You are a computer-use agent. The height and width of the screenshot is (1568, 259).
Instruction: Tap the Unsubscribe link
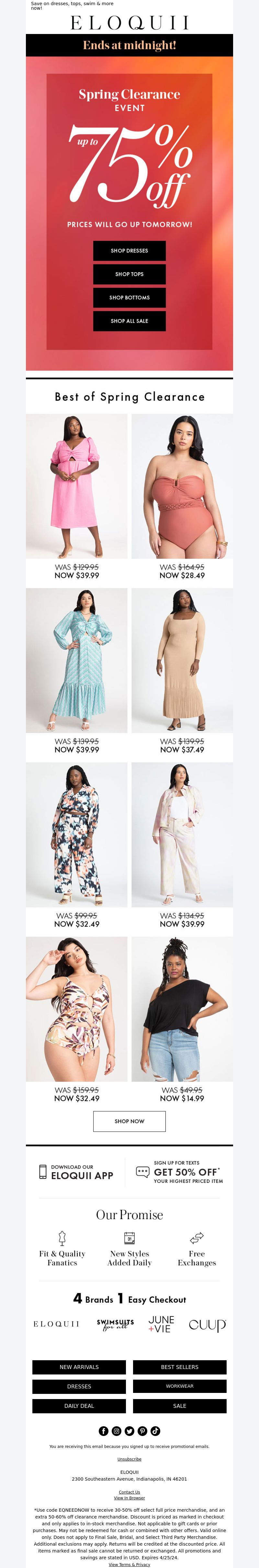pos(129,1459)
